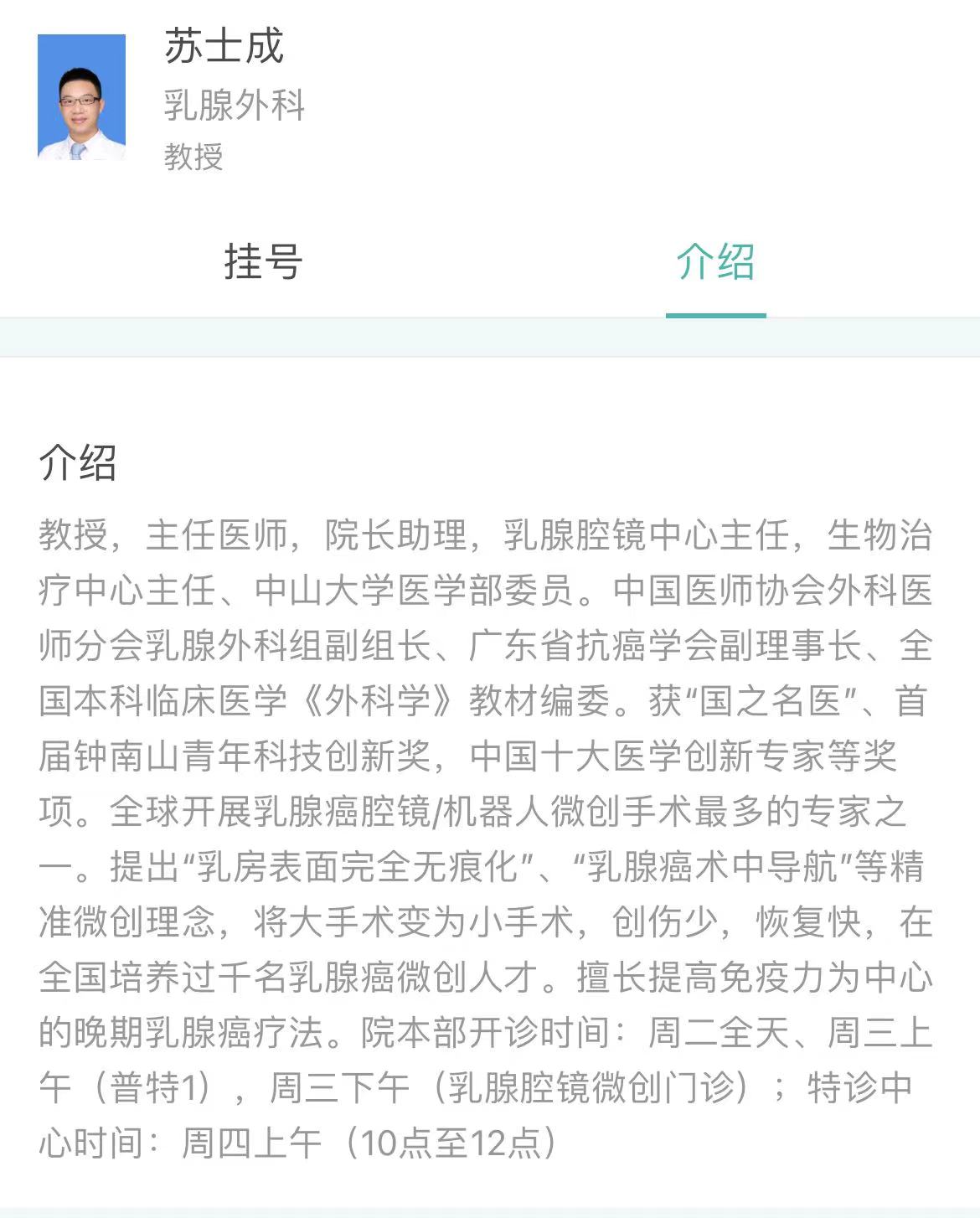Open doctor 苏士成's profile photo
The width and height of the screenshot is (980, 1218).
pyautogui.click(x=82, y=97)
